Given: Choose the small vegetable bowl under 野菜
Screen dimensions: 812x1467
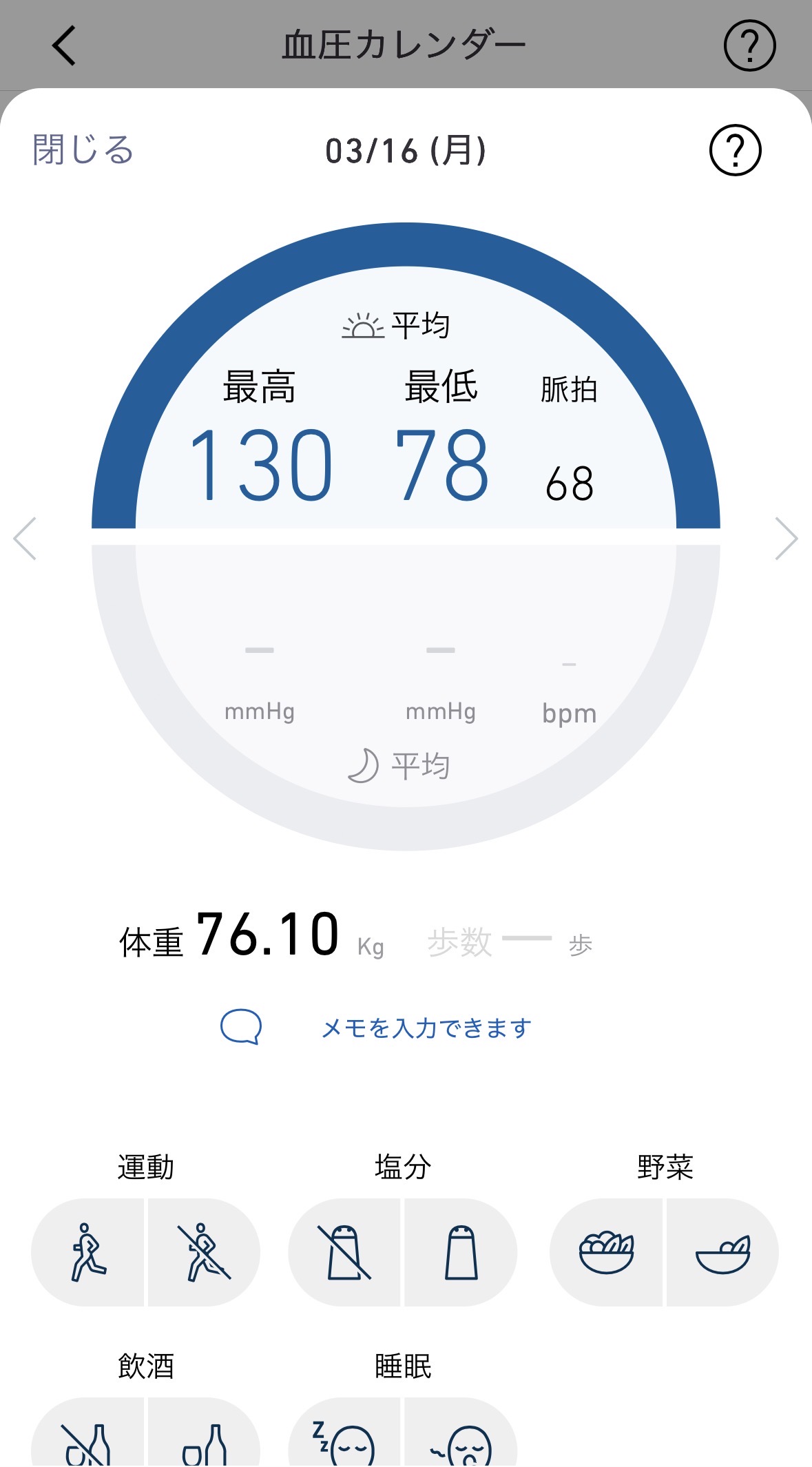Looking at the screenshot, I should [x=722, y=1252].
